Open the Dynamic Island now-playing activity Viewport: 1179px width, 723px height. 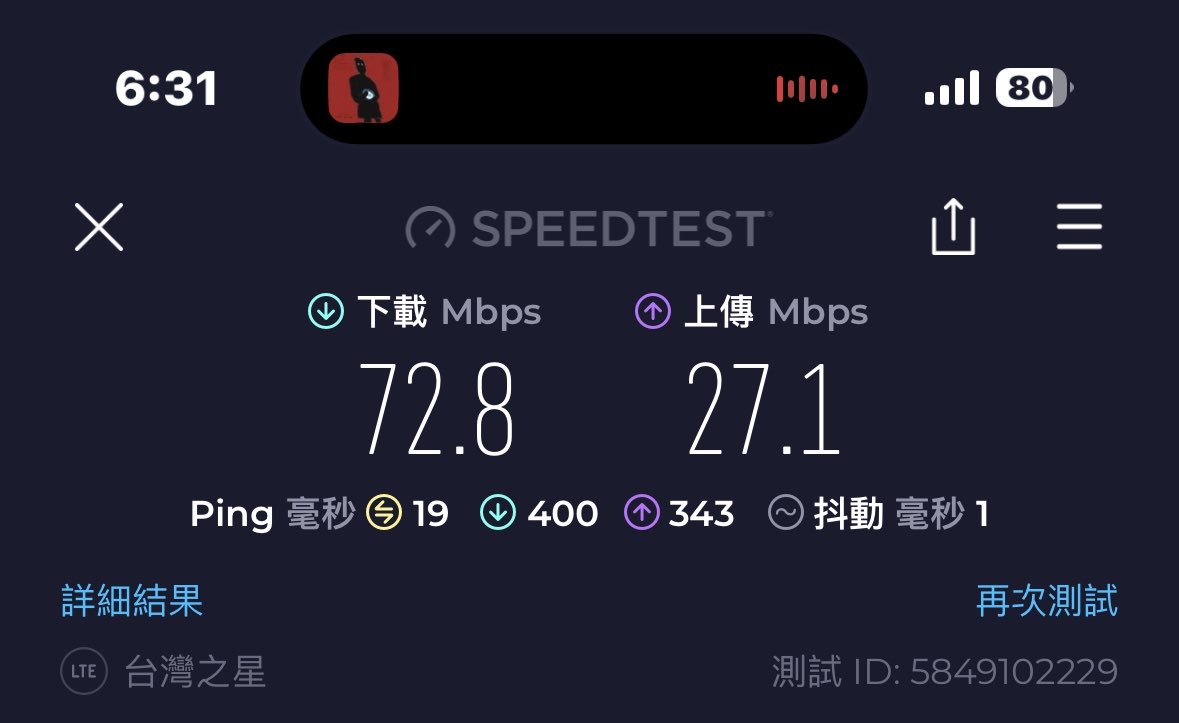coord(584,89)
